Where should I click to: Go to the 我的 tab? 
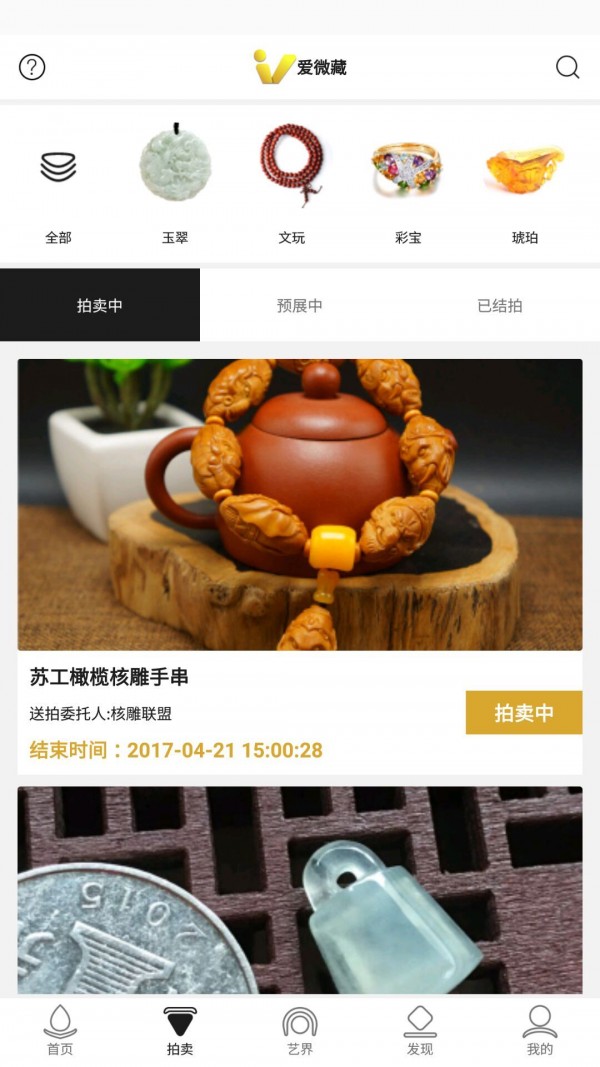(x=540, y=1031)
